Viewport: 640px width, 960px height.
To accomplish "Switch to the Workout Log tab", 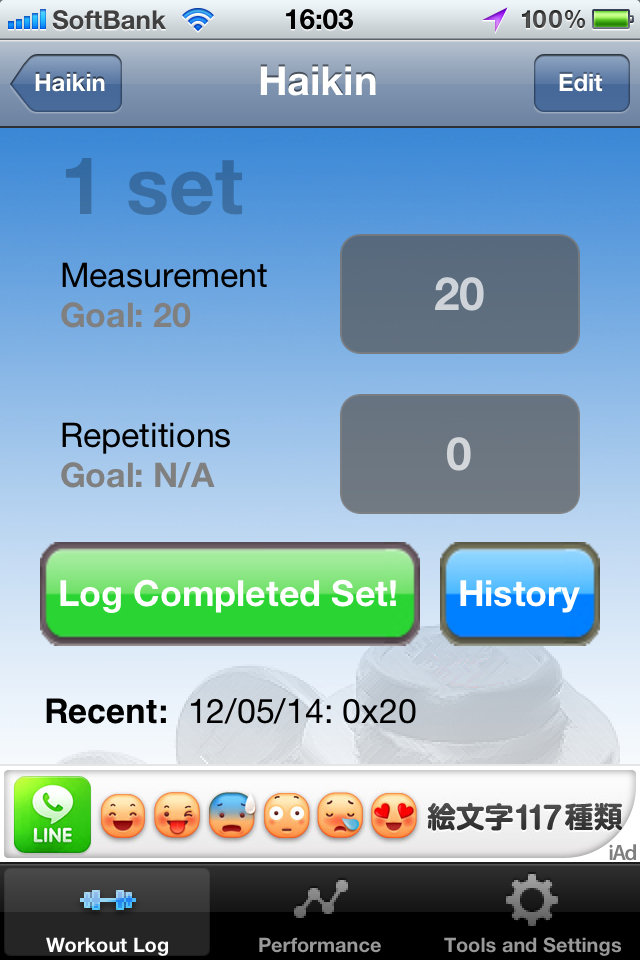I will [x=107, y=912].
